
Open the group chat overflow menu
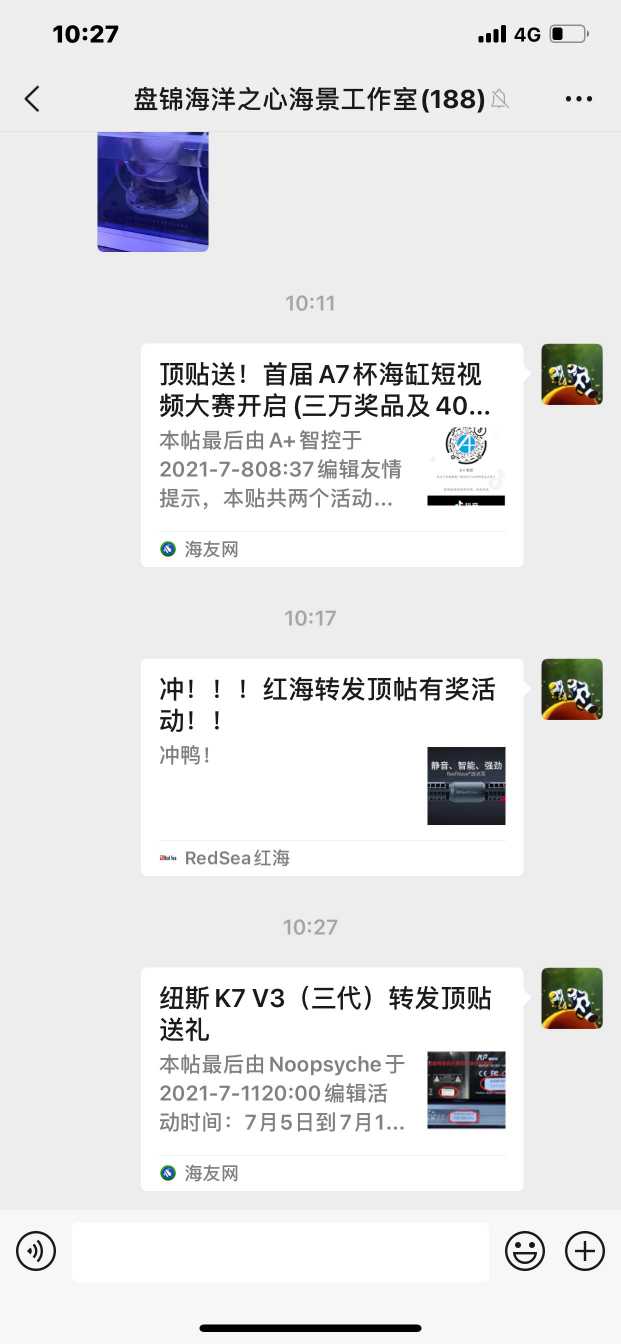(579, 98)
